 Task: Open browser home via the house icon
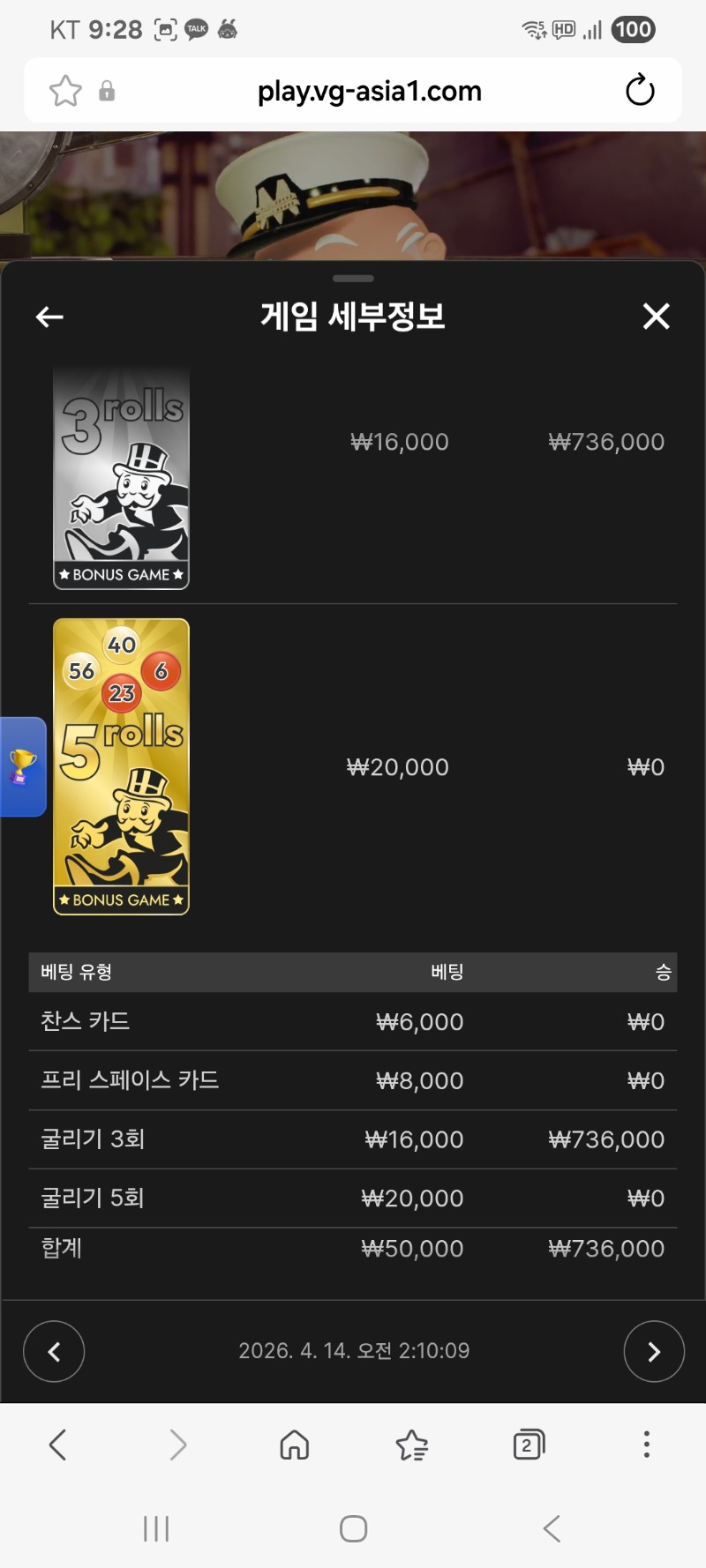point(294,1444)
